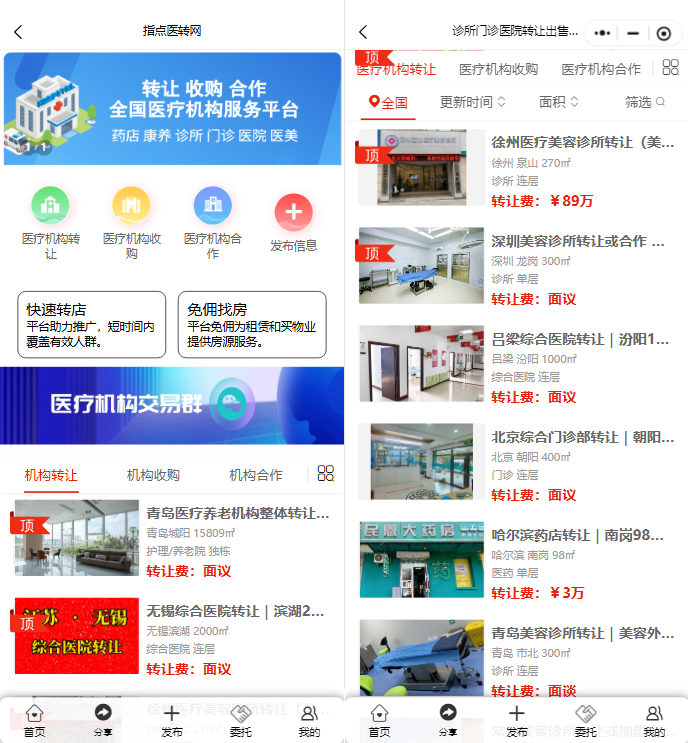The width and height of the screenshot is (688, 743).
Task: Open the 免佣找房 card
Action: point(252,325)
